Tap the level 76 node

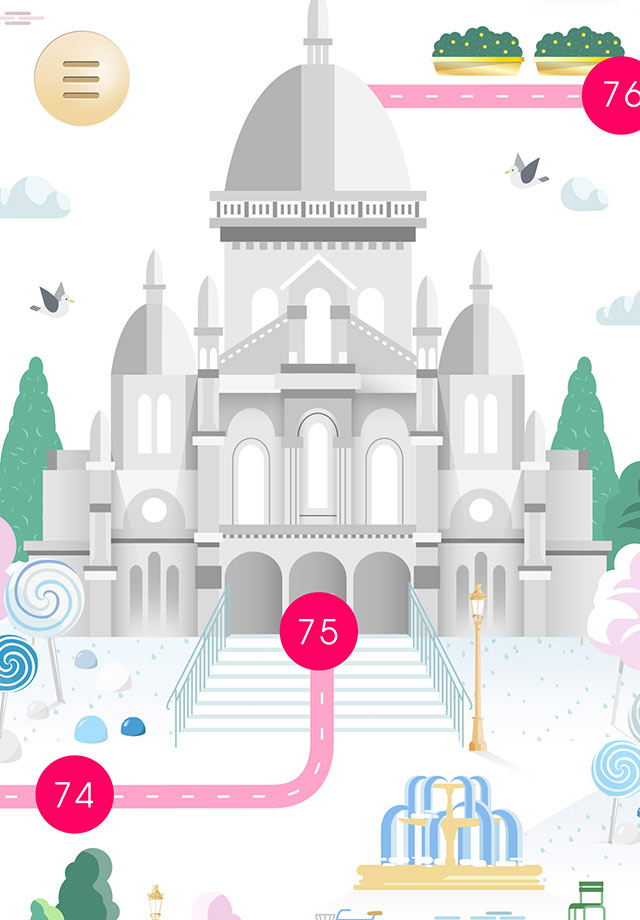614,94
